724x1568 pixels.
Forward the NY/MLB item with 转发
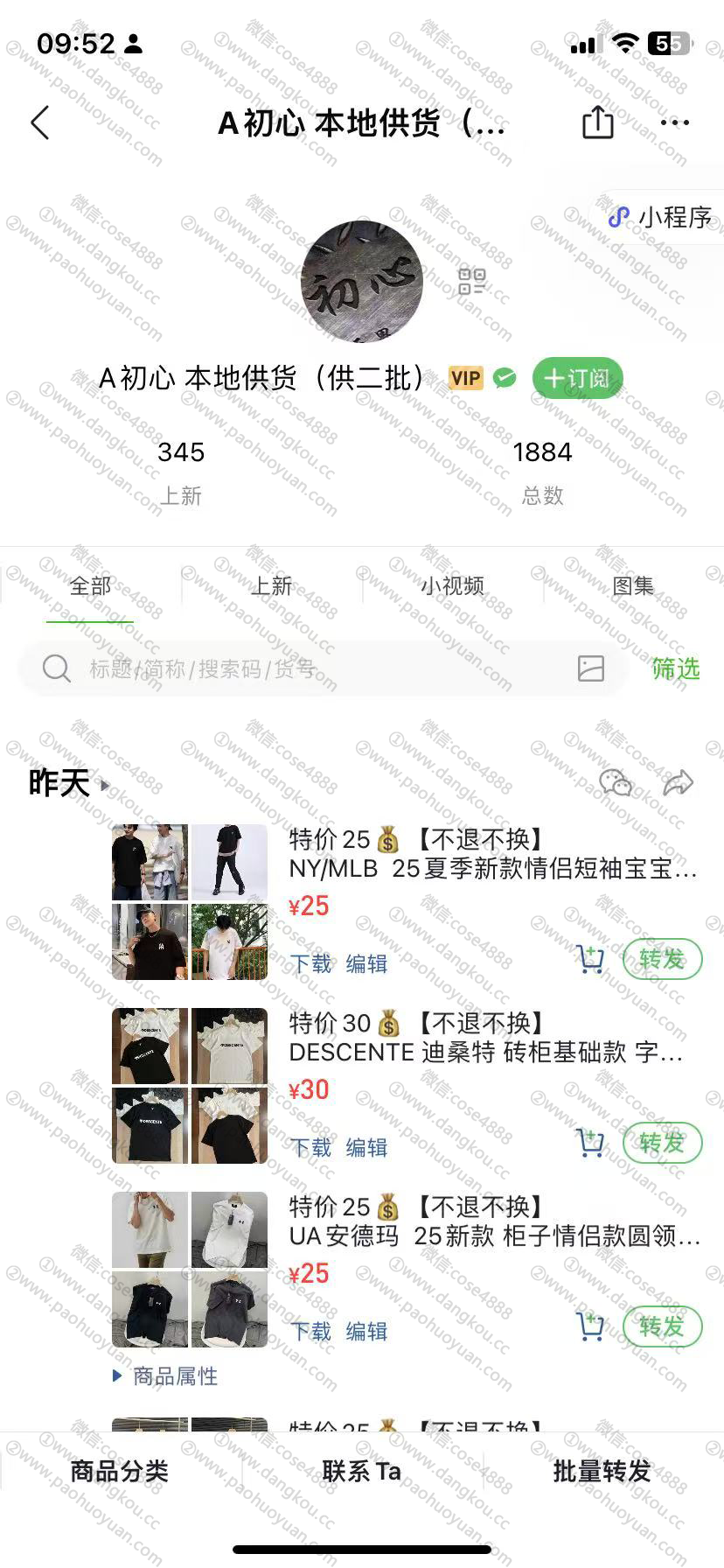pos(662,959)
